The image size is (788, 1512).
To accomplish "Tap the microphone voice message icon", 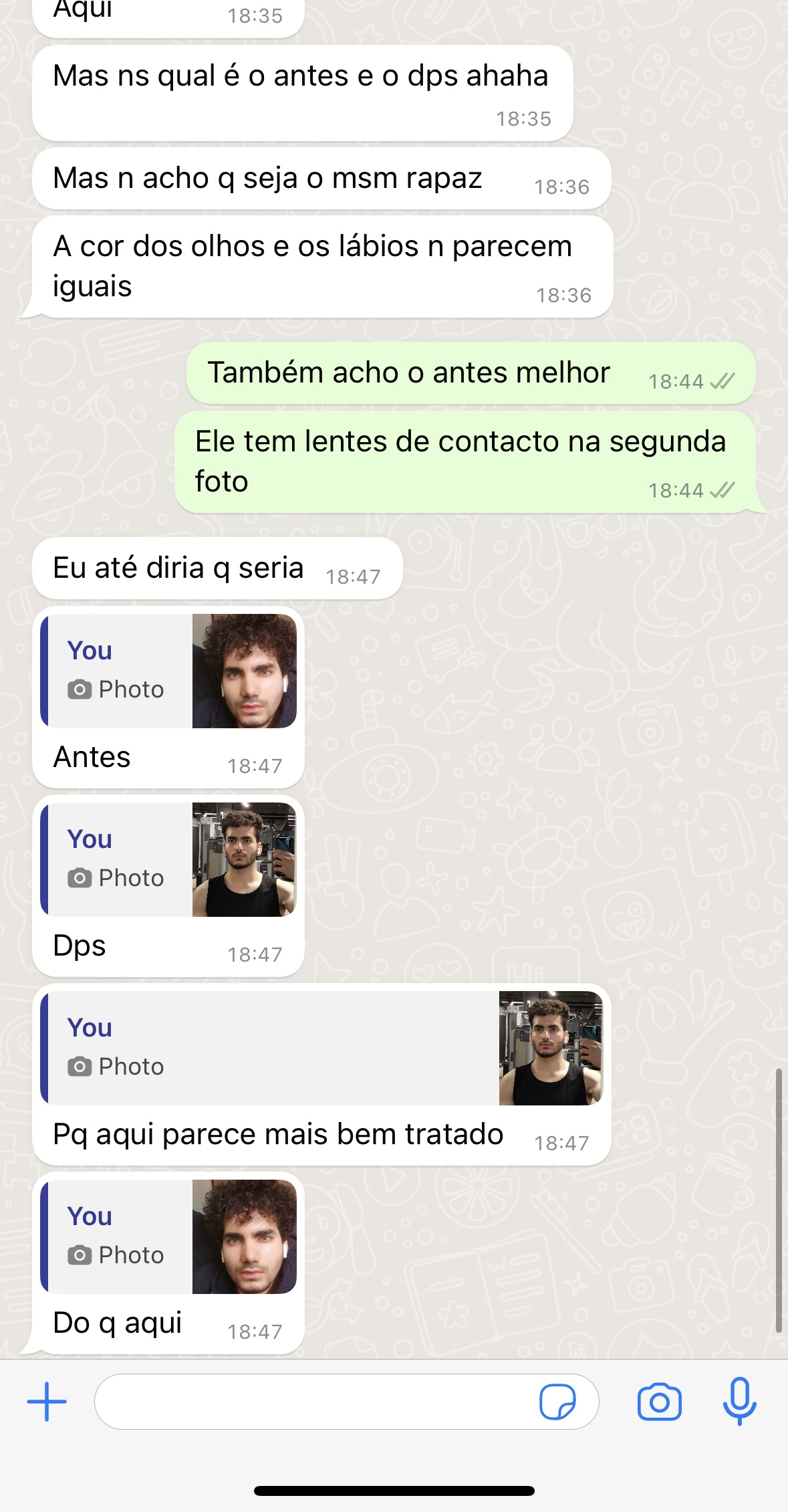I will (x=739, y=1401).
